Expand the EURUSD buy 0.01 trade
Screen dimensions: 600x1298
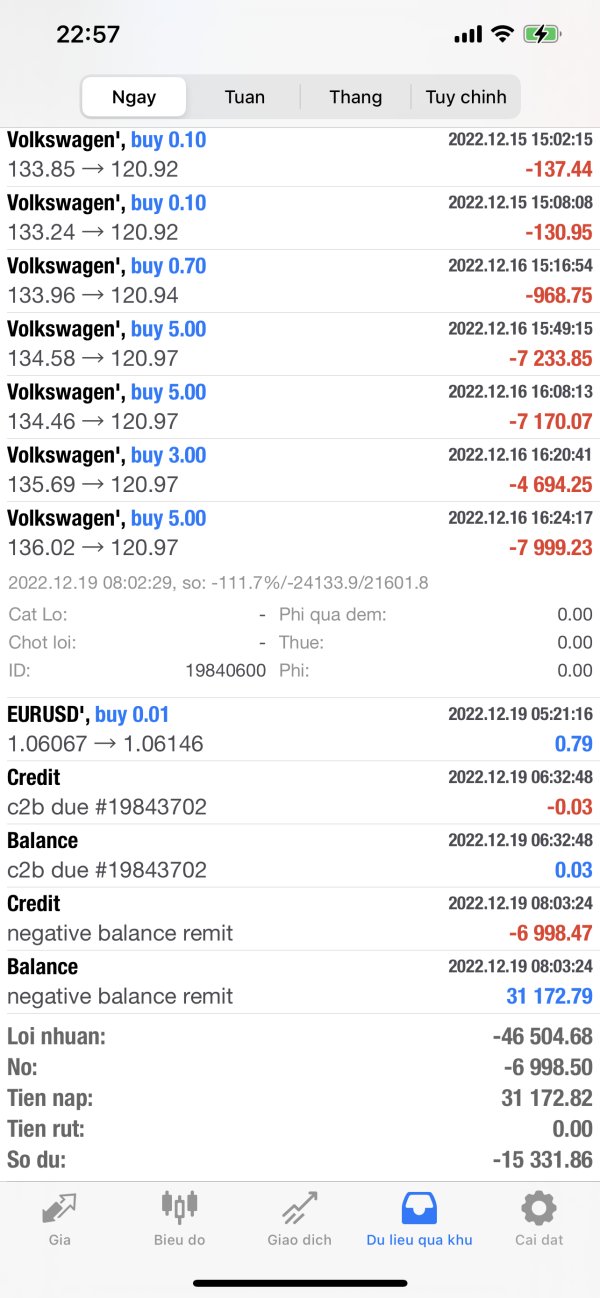300,729
